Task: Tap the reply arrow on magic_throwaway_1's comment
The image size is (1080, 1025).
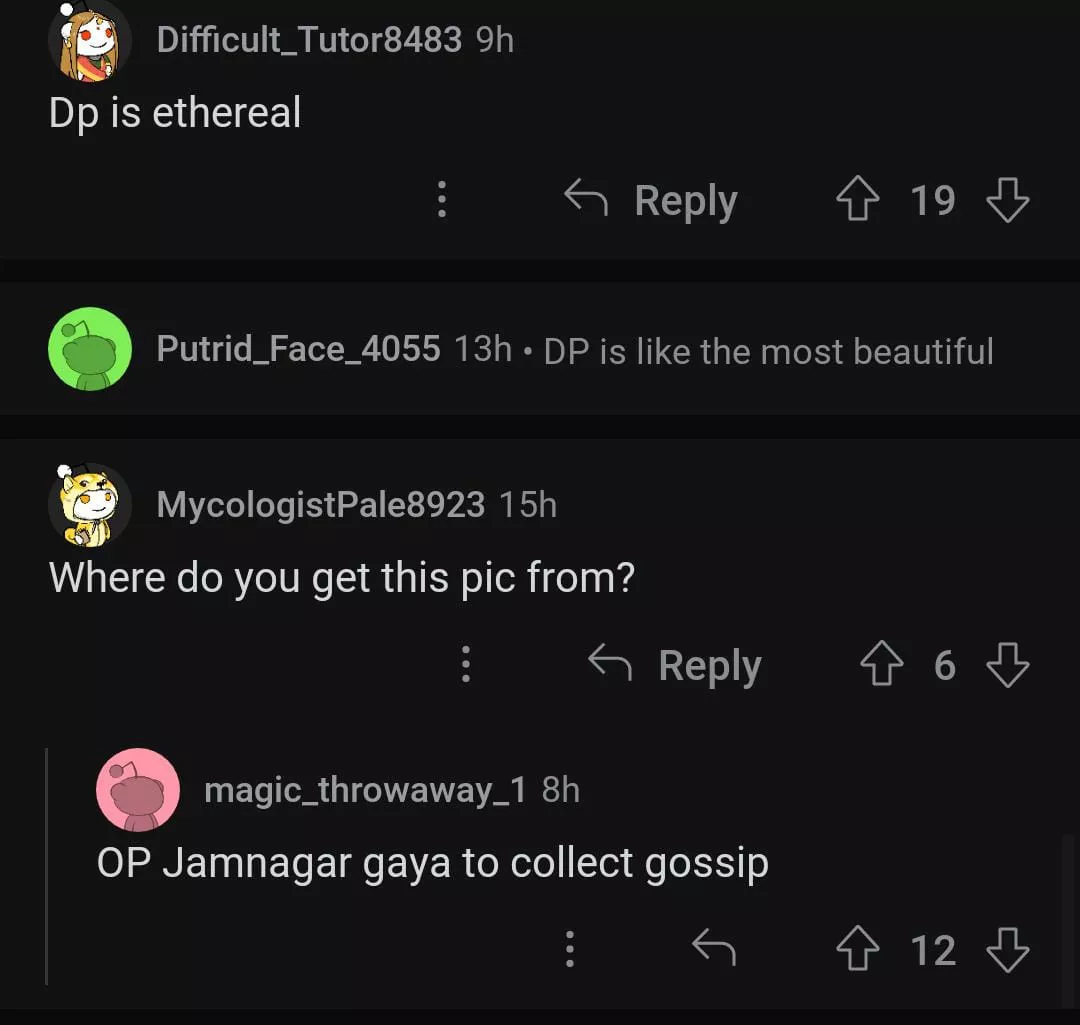Action: (x=714, y=949)
